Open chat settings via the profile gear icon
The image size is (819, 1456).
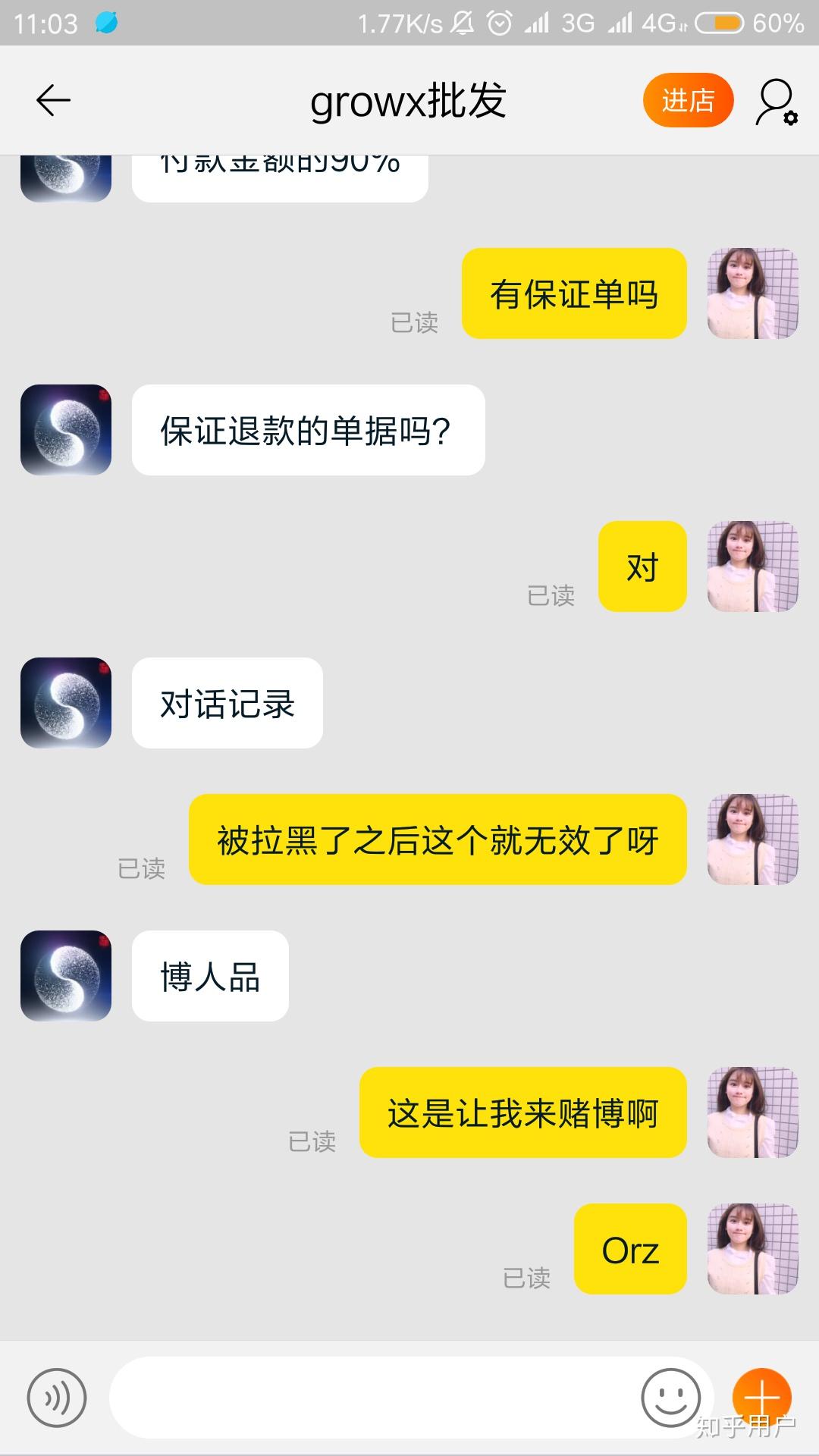776,101
